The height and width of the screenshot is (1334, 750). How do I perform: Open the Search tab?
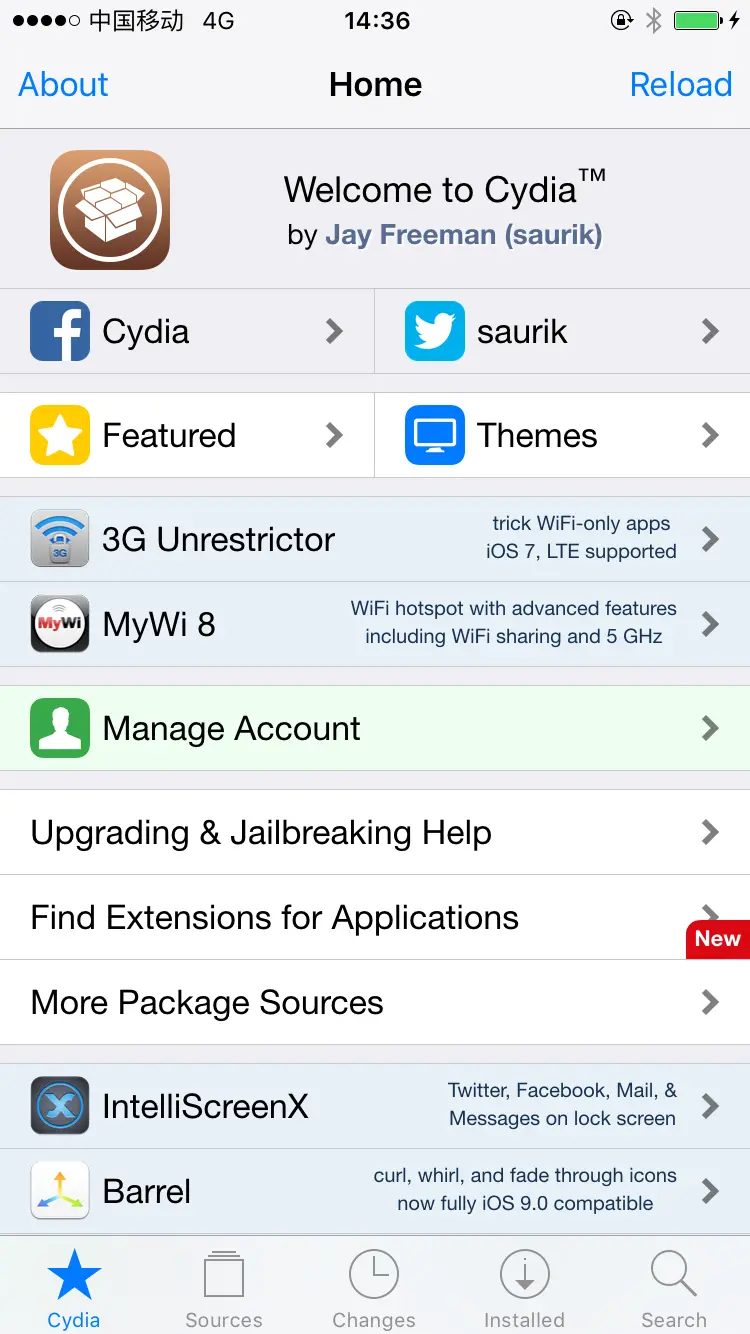pyautogui.click(x=674, y=1288)
